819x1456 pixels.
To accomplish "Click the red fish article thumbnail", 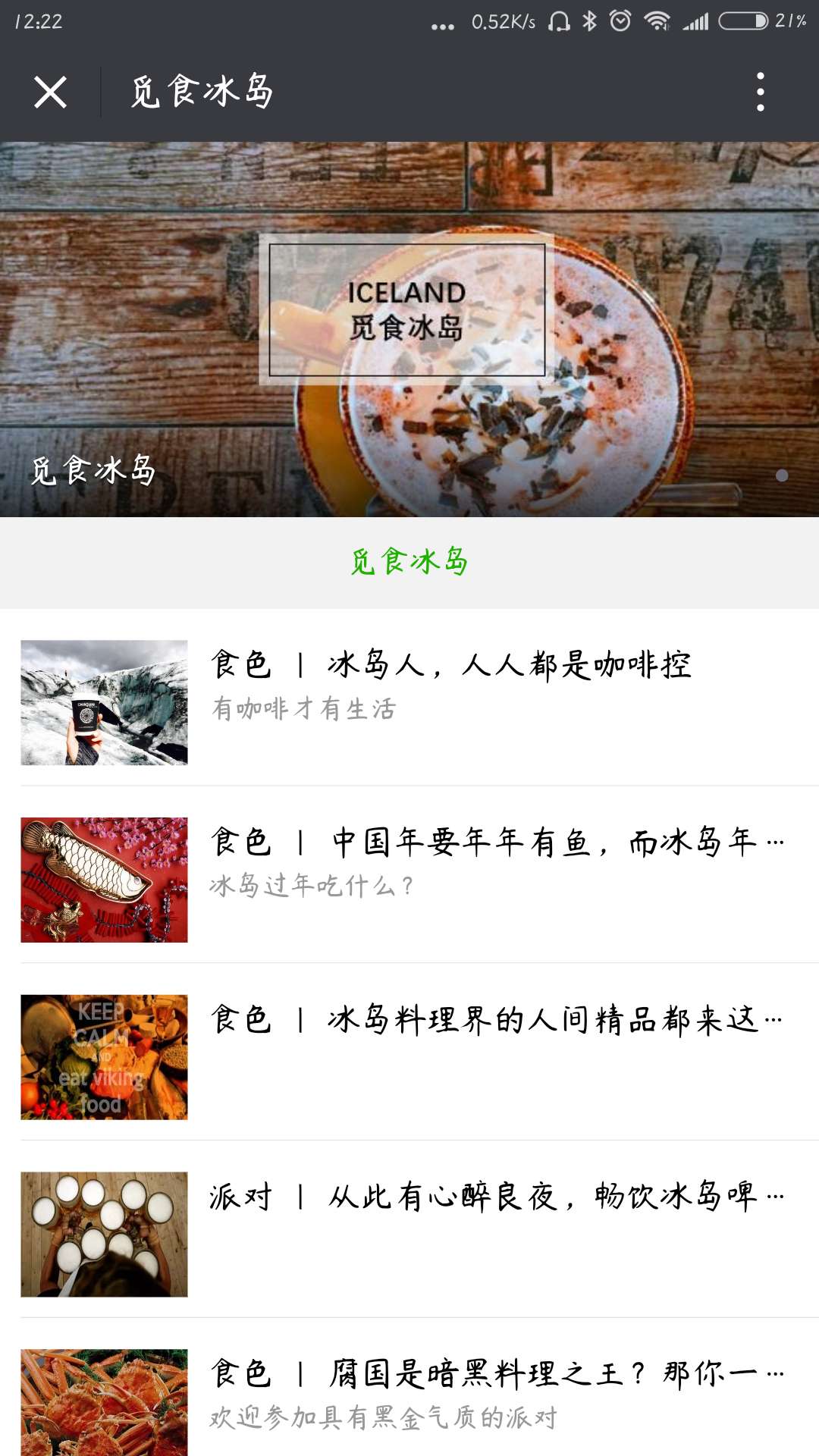I will pyautogui.click(x=105, y=880).
